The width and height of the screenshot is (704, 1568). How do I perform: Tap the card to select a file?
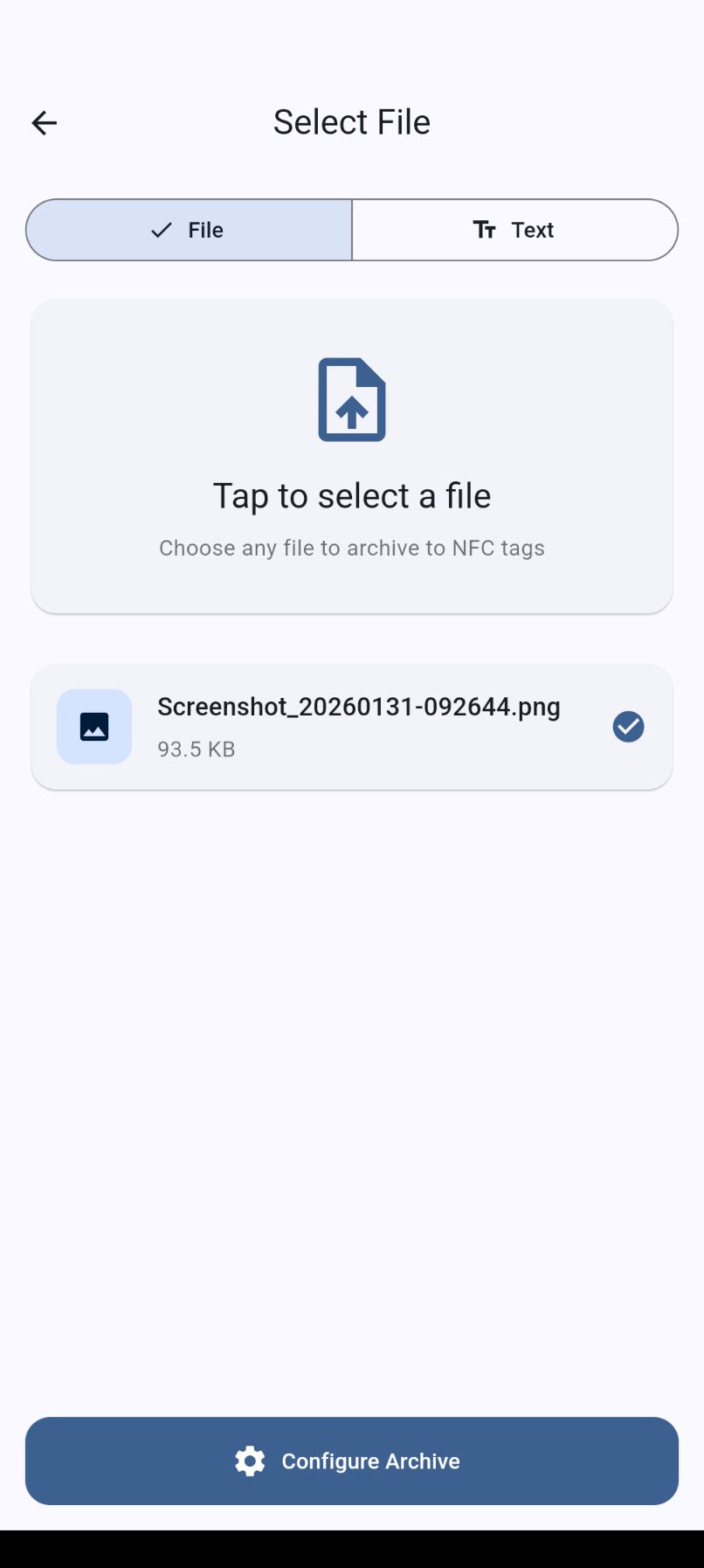[x=352, y=456]
